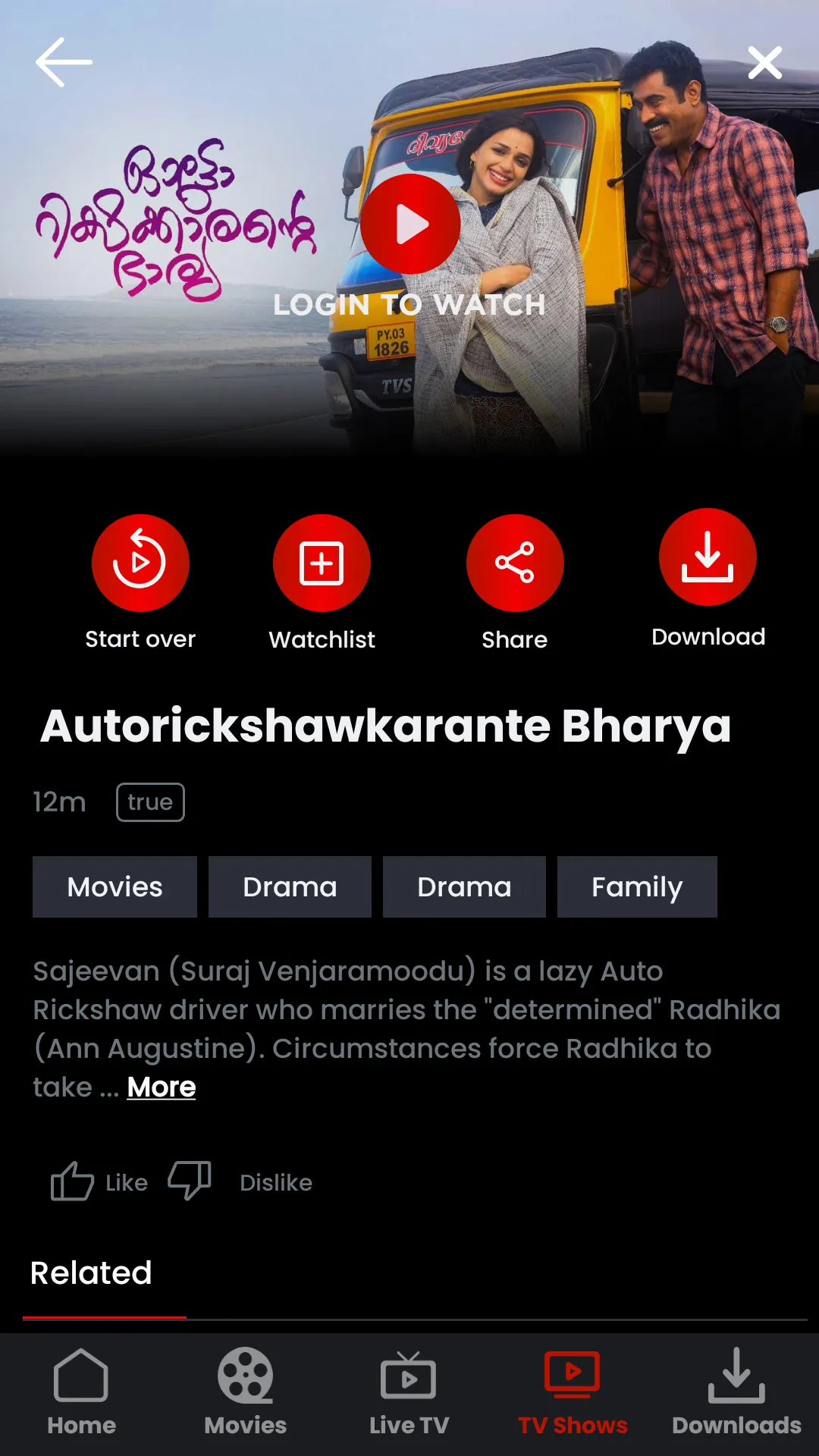This screenshot has width=819, height=1456.
Task: Go back using the top arrow
Action: (x=64, y=62)
